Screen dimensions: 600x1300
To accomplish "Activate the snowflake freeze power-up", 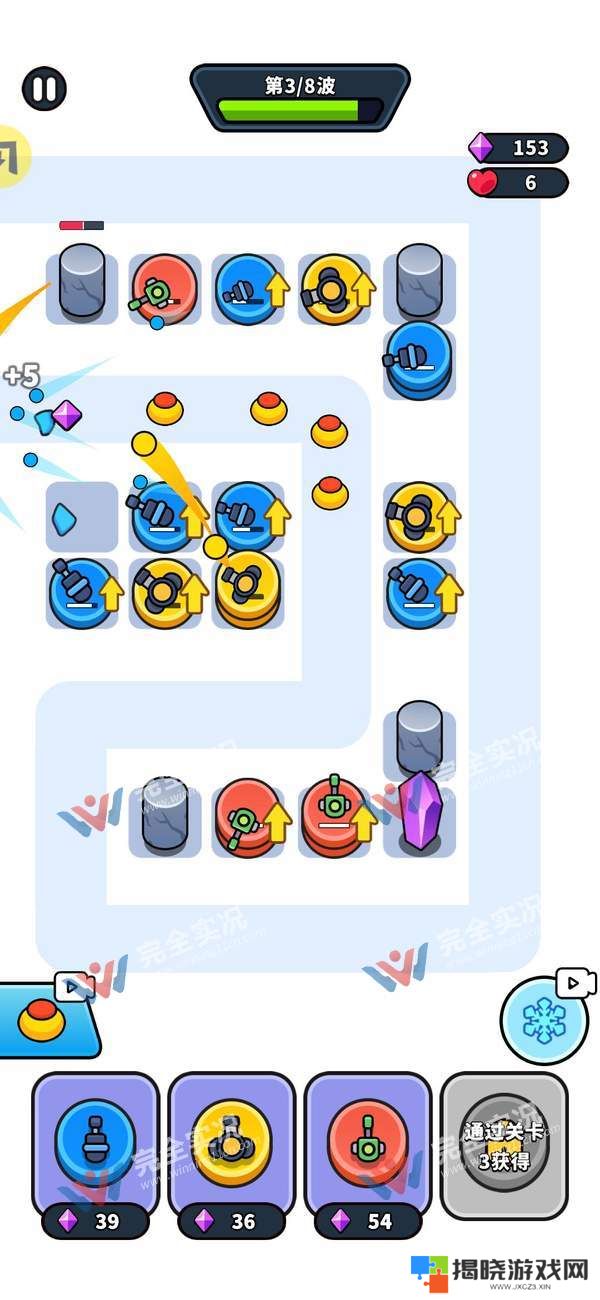I will click(543, 1020).
